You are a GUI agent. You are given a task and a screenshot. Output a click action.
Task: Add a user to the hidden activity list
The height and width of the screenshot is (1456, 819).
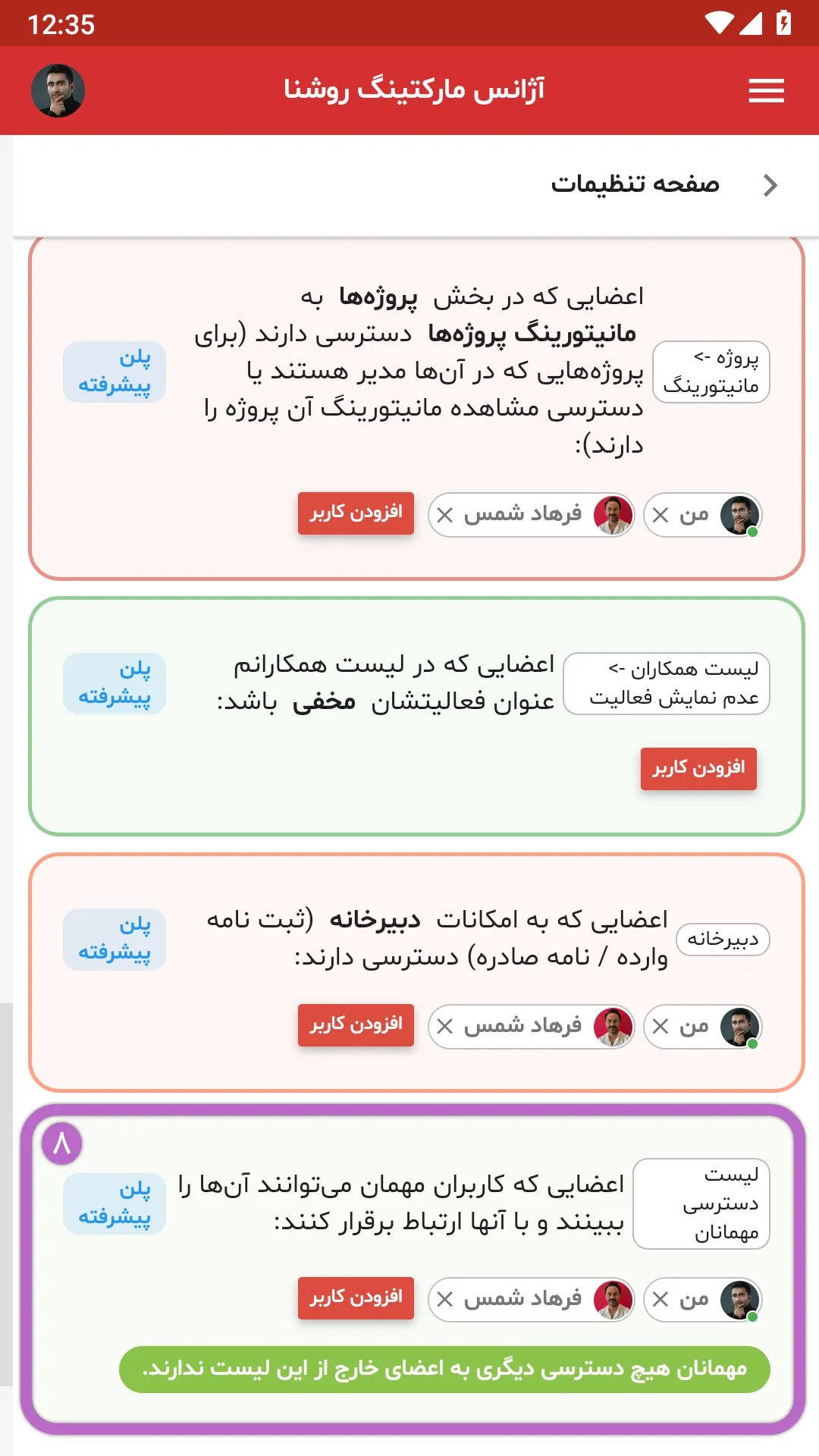(x=698, y=769)
